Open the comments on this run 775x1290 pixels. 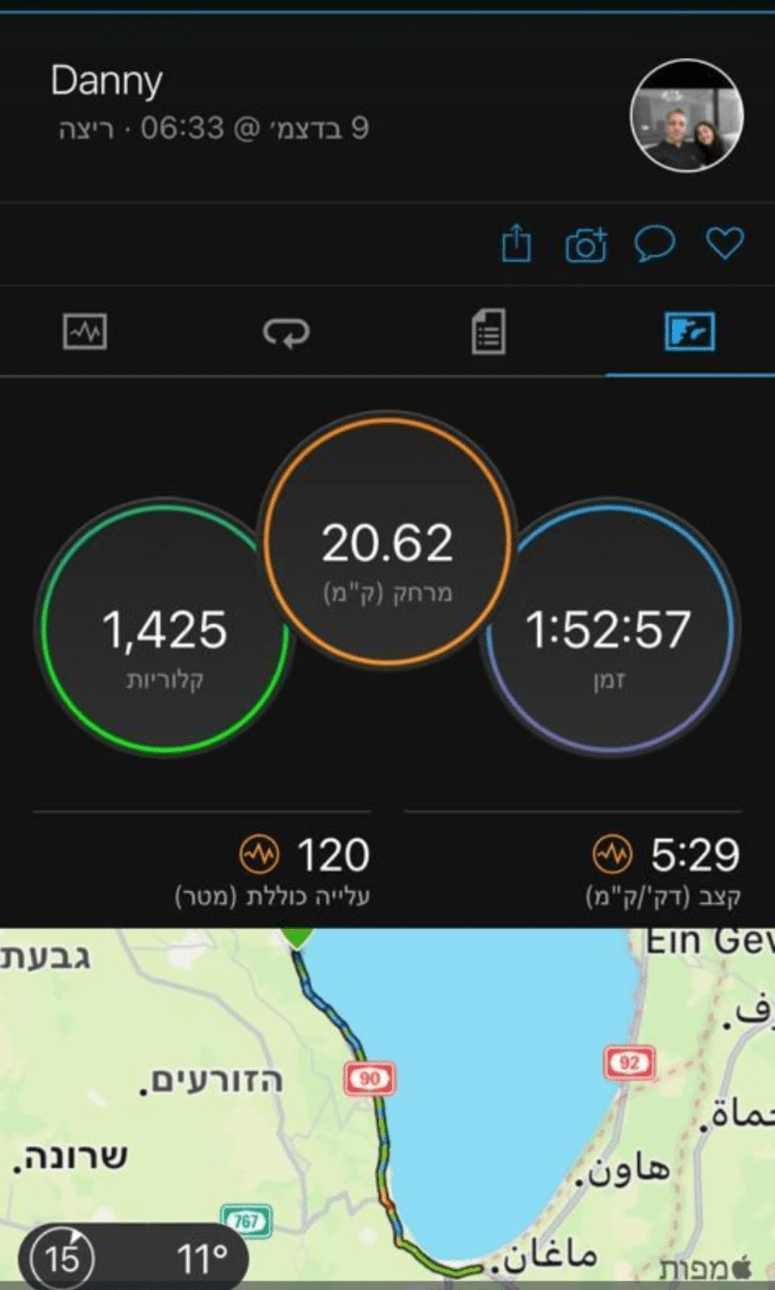coord(655,243)
